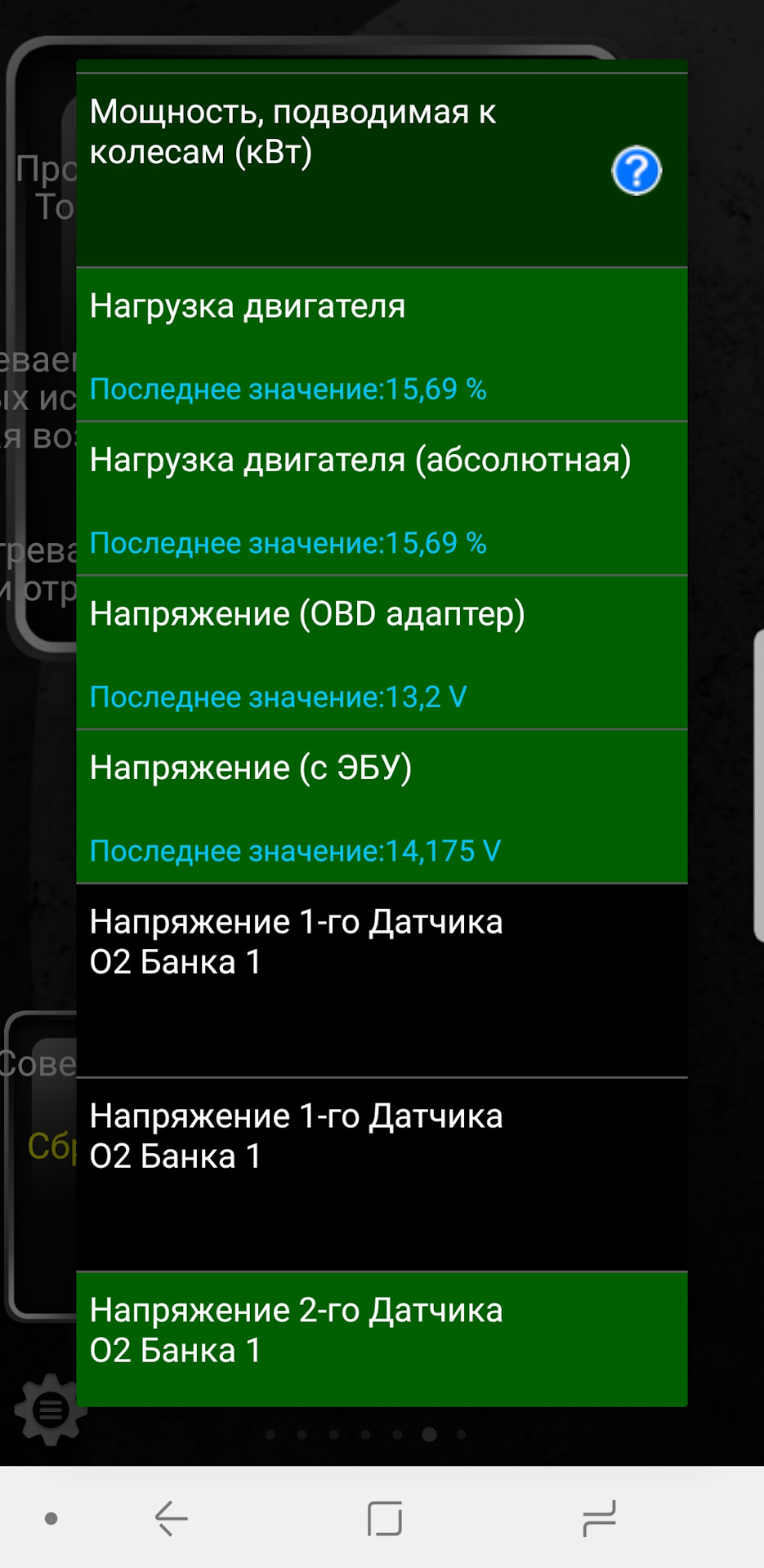
Task: Open help for wheel power sensor
Action: click(x=636, y=171)
